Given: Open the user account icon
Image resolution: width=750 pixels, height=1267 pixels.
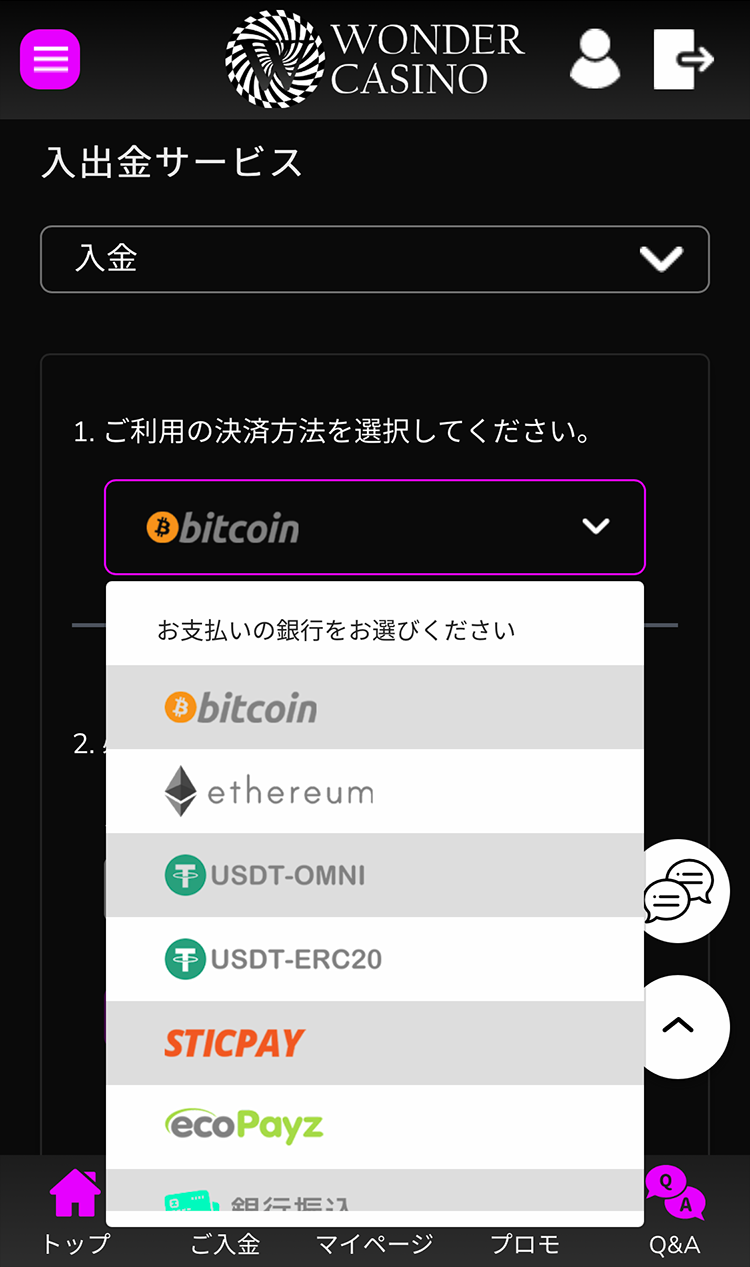Looking at the screenshot, I should [x=595, y=59].
